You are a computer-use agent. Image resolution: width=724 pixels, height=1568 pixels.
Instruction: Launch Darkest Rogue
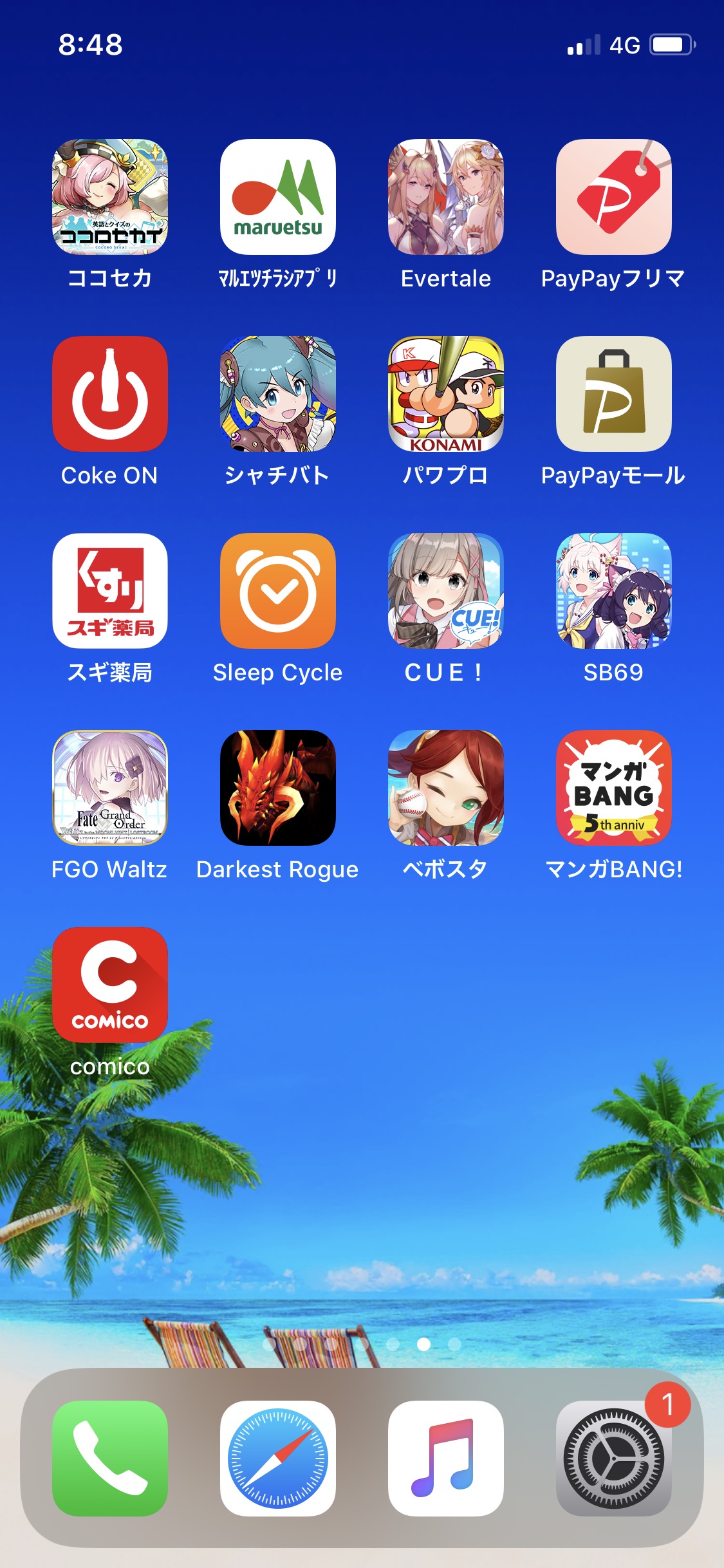pyautogui.click(x=278, y=788)
